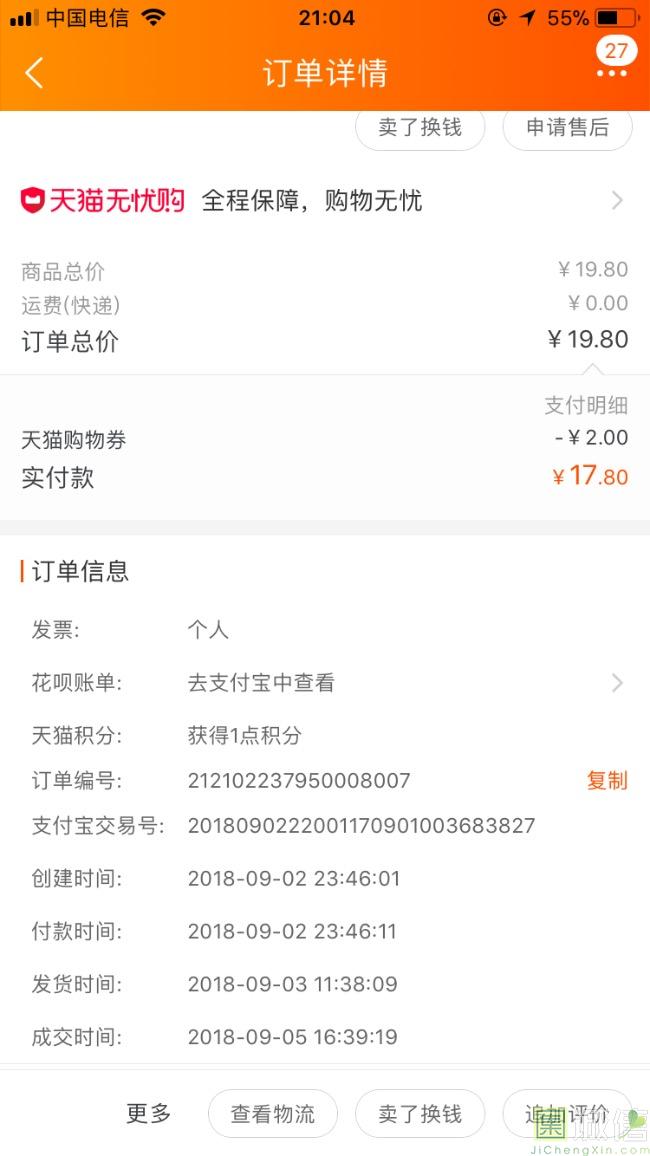This screenshot has height=1156, width=650.
Task: Tap 更多 in the bottom bar
Action: [x=149, y=1113]
